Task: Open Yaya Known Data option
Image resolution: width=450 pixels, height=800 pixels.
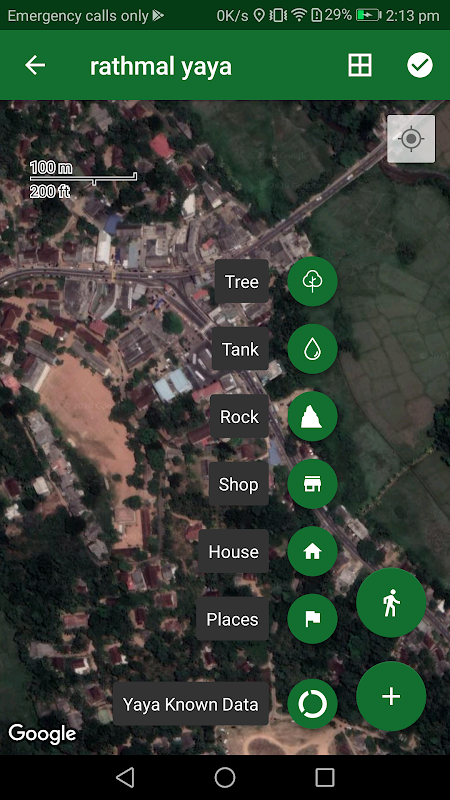Action: point(312,704)
